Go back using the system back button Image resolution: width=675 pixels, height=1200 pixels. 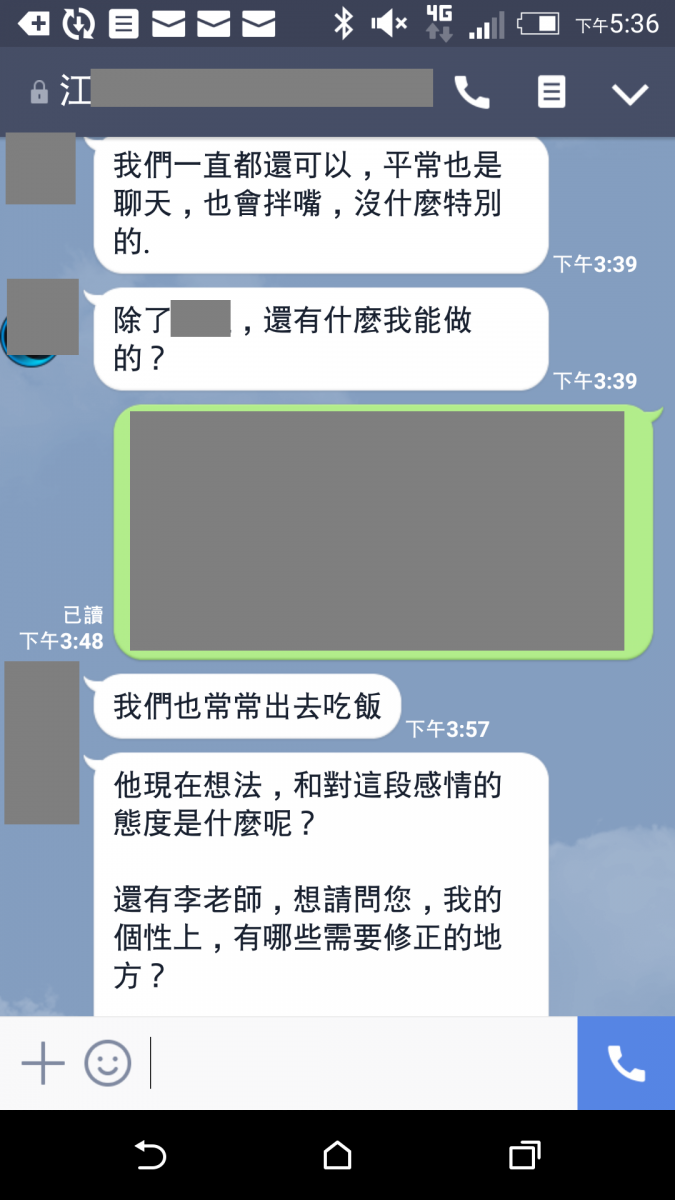150,1156
